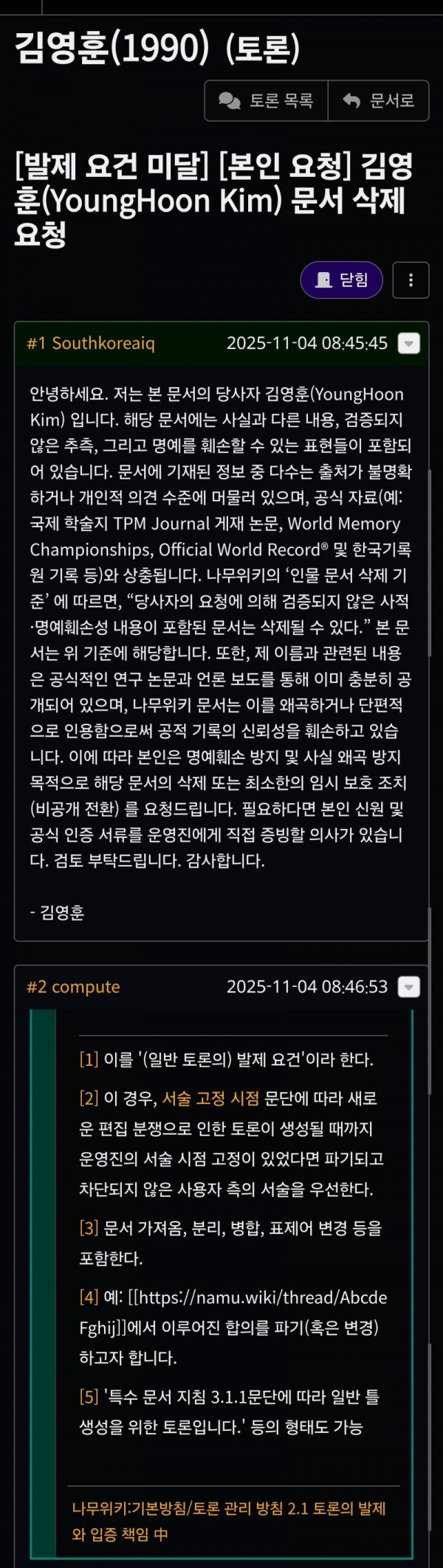Jump to footnote [3]
This screenshot has width=443, height=1568.
89,1228
